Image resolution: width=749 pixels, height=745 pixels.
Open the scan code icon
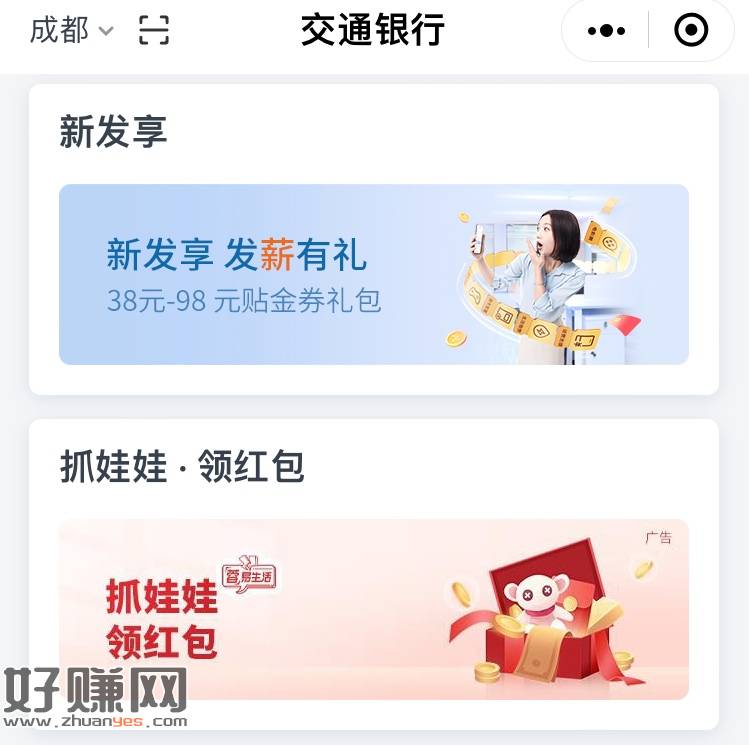pos(153,30)
